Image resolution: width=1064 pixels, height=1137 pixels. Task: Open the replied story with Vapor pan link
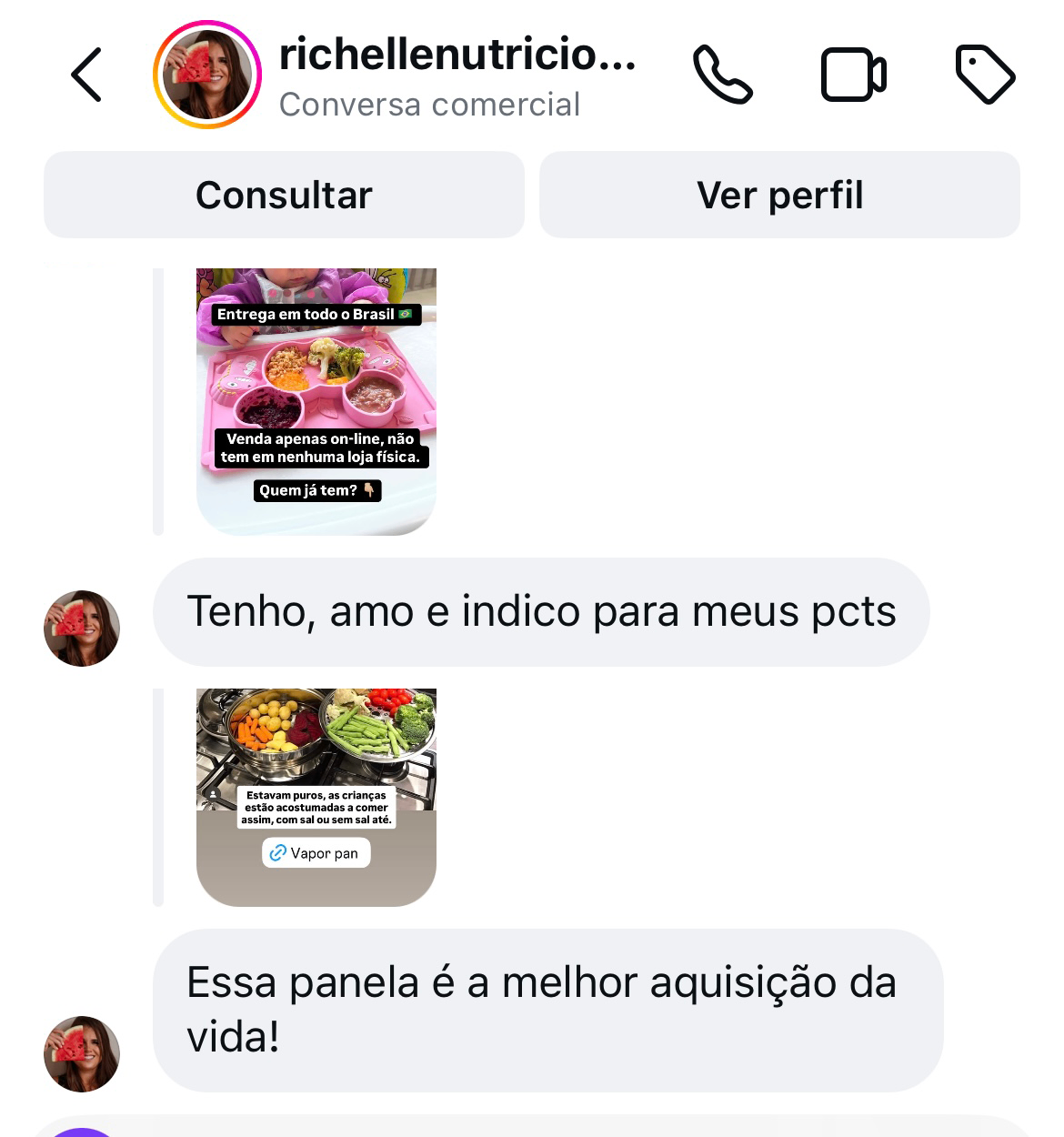coord(316,797)
